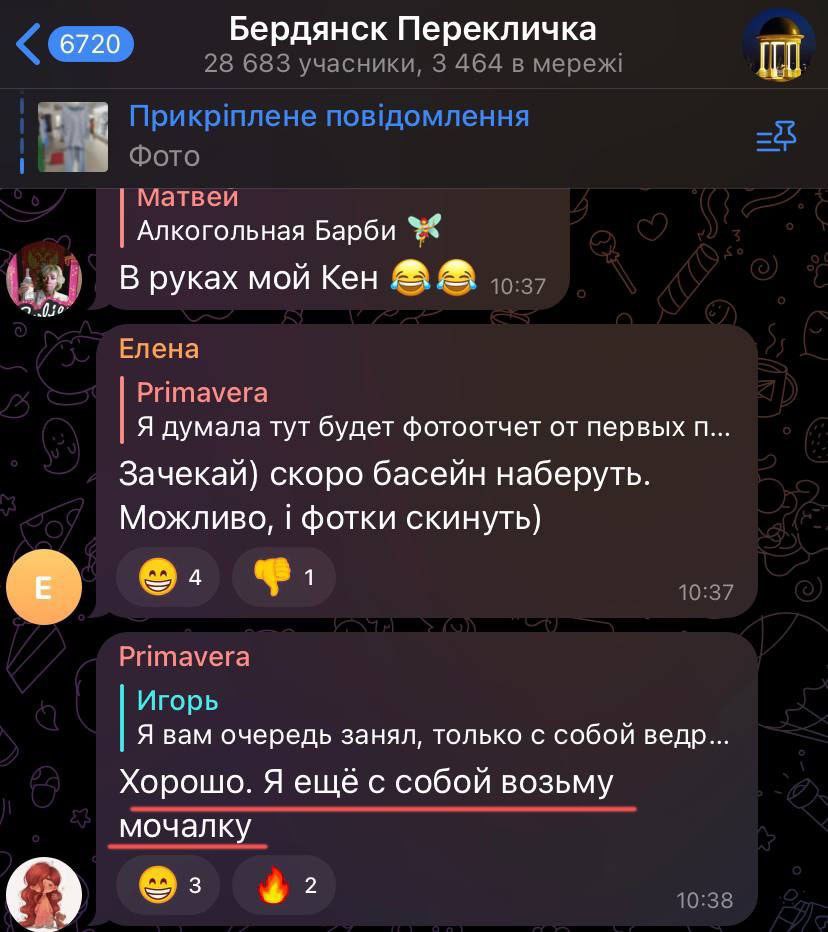Open Елена's quoted Primavera reply
This screenshot has width=828, height=932.
coord(432,410)
